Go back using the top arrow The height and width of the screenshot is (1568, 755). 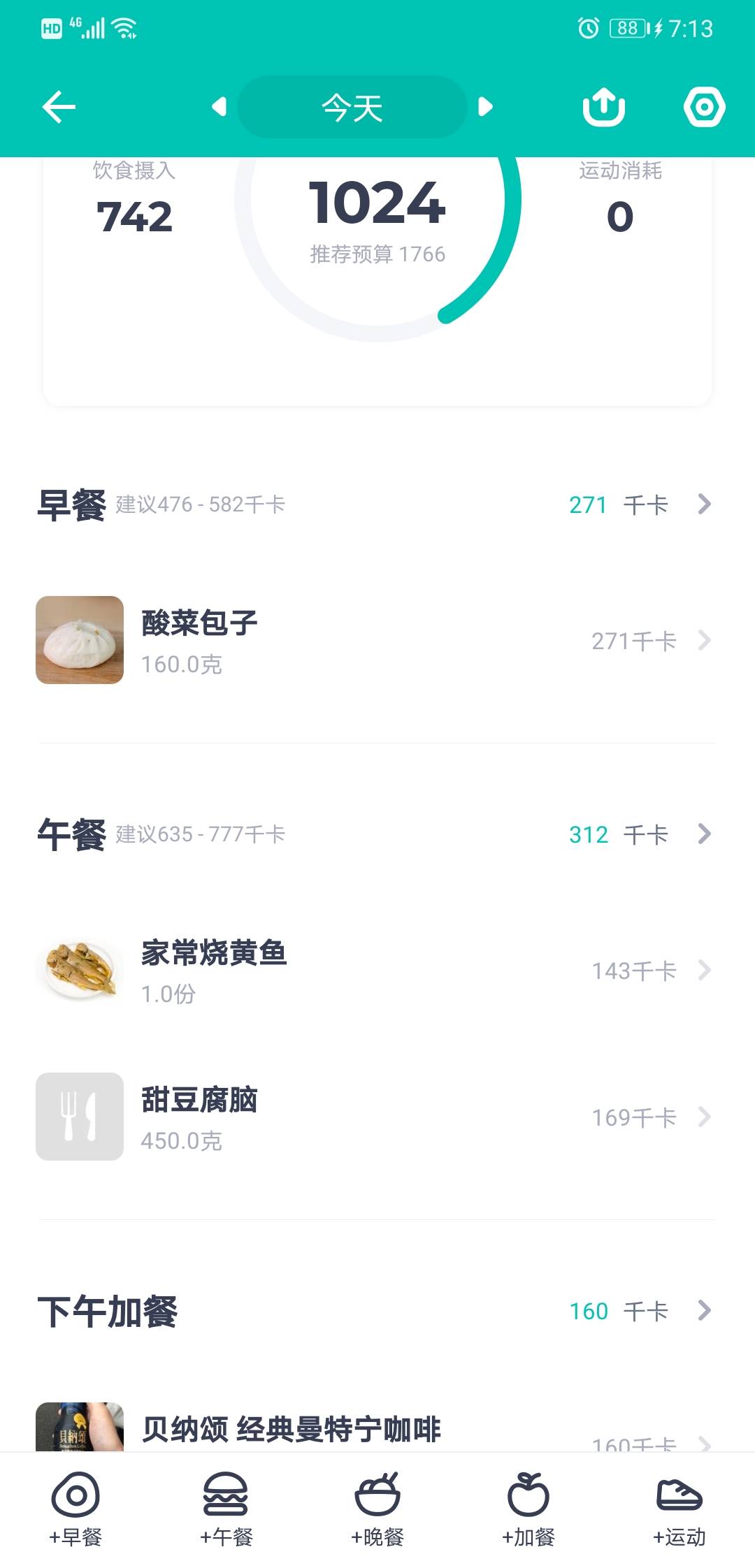59,107
